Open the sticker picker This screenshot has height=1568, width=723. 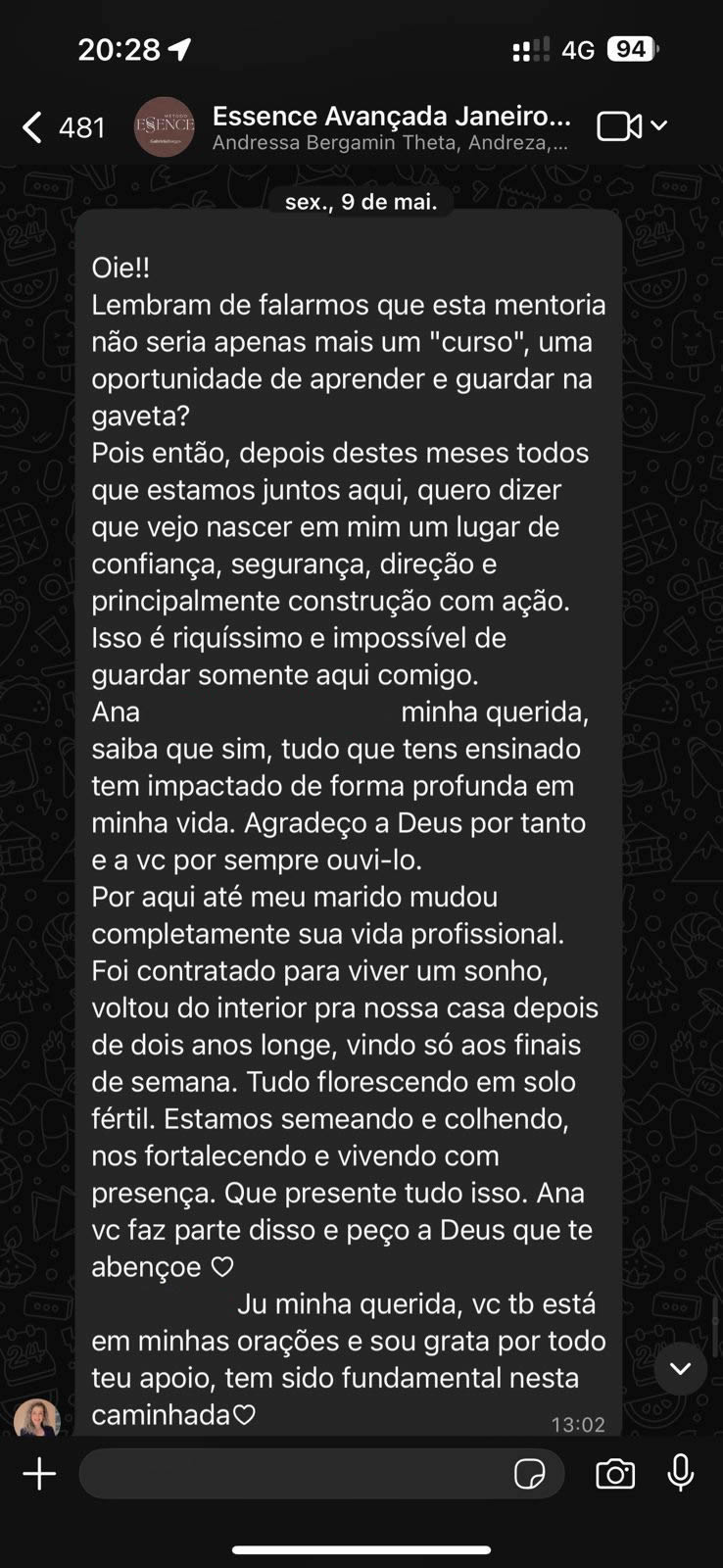(530, 1474)
